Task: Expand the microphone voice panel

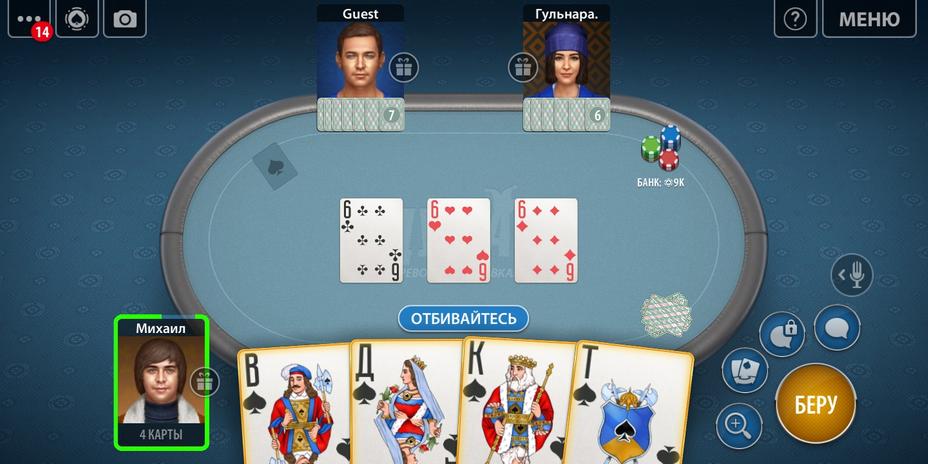Action: [852, 273]
